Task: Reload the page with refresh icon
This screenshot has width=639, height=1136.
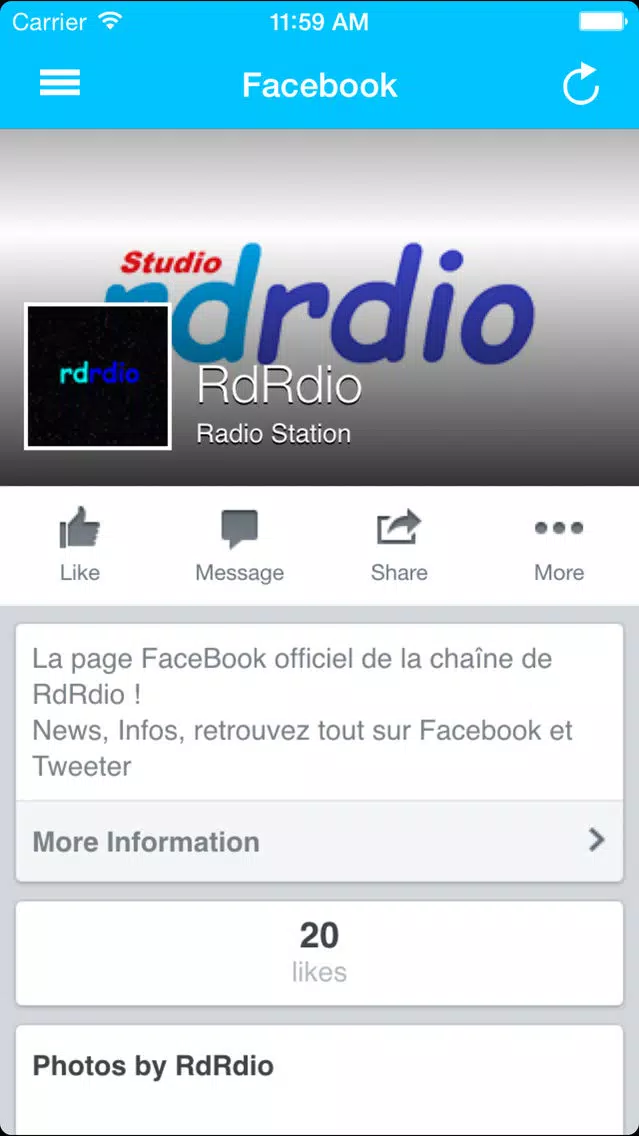Action: [581, 84]
